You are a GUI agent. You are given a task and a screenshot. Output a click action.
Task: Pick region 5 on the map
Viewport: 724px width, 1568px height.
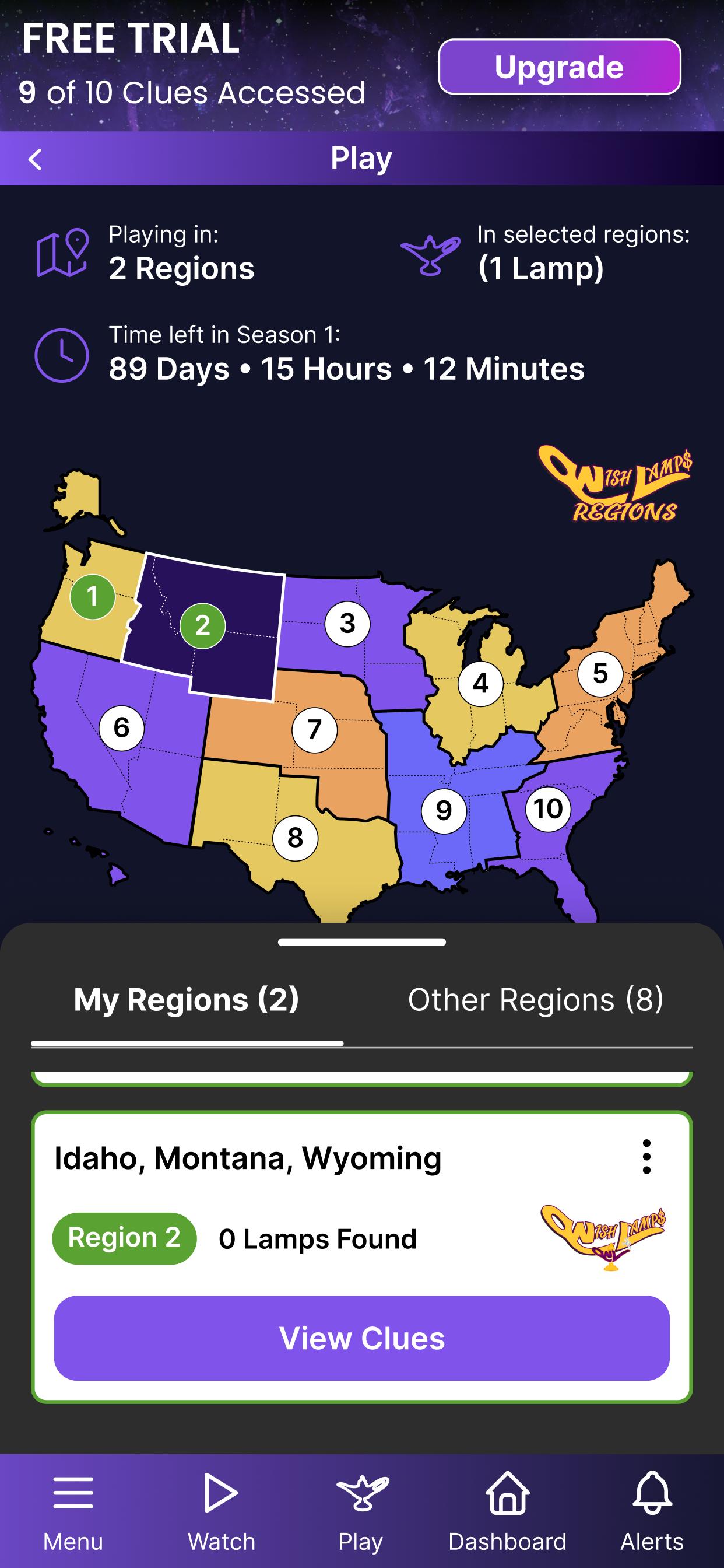click(x=600, y=674)
